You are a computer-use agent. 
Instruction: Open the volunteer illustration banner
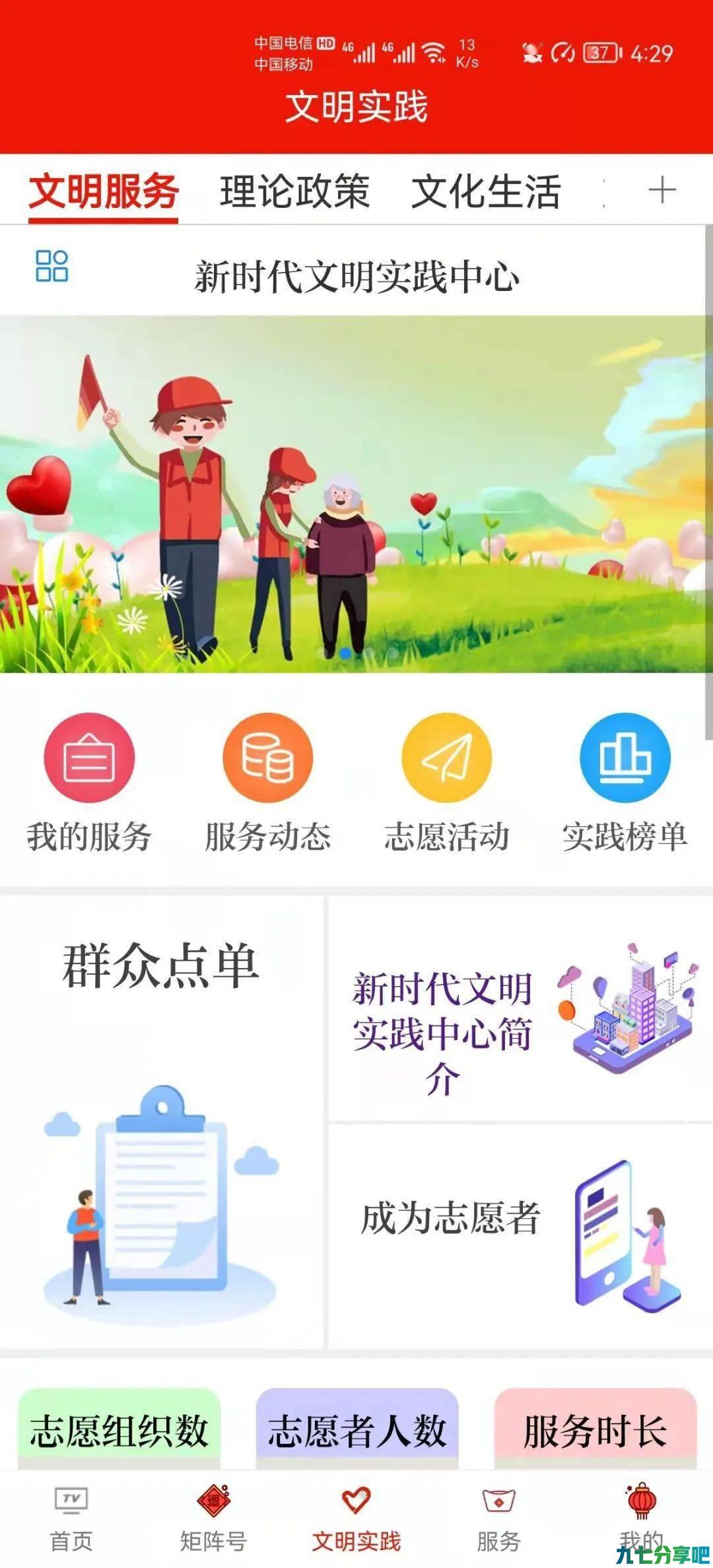(356, 494)
